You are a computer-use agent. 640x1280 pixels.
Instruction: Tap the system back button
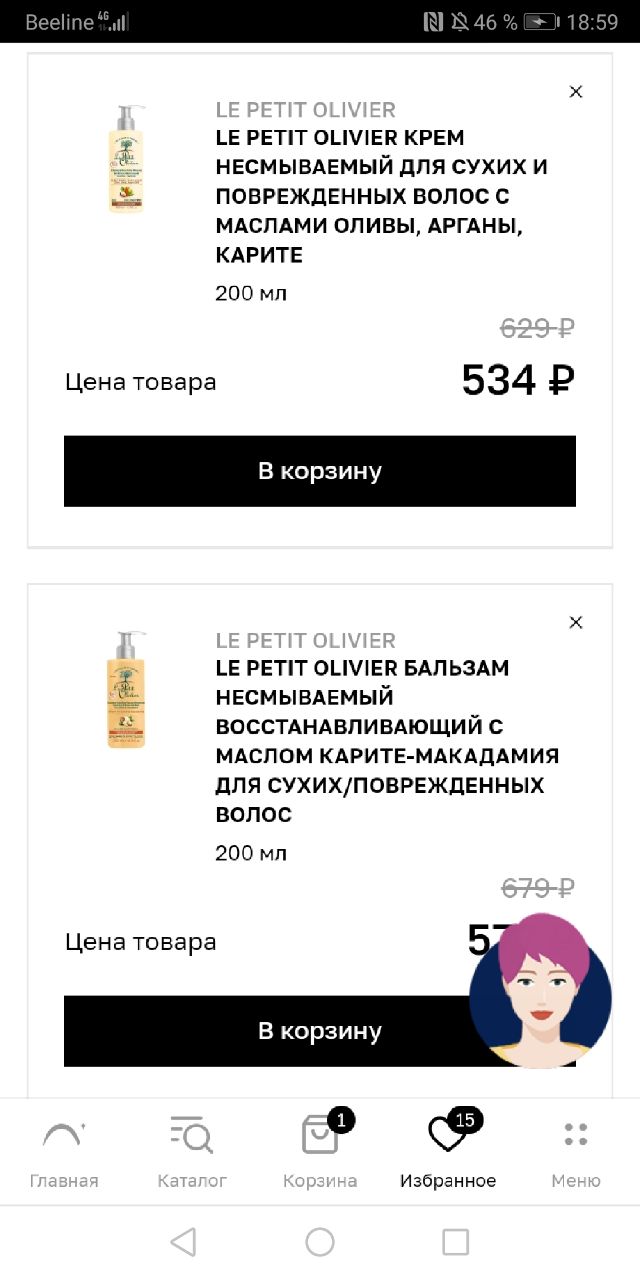pyautogui.click(x=183, y=1242)
